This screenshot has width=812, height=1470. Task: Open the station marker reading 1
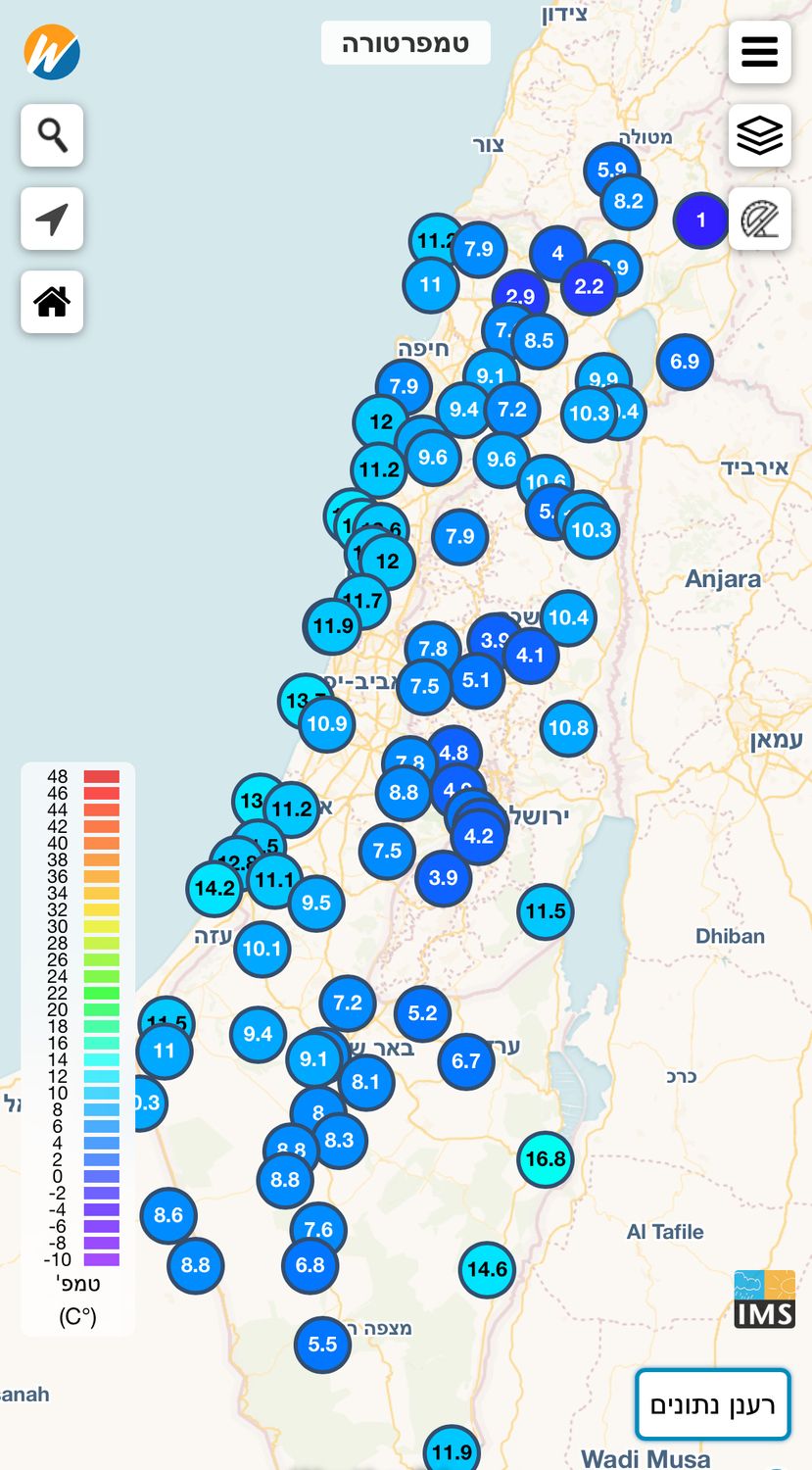tap(700, 220)
